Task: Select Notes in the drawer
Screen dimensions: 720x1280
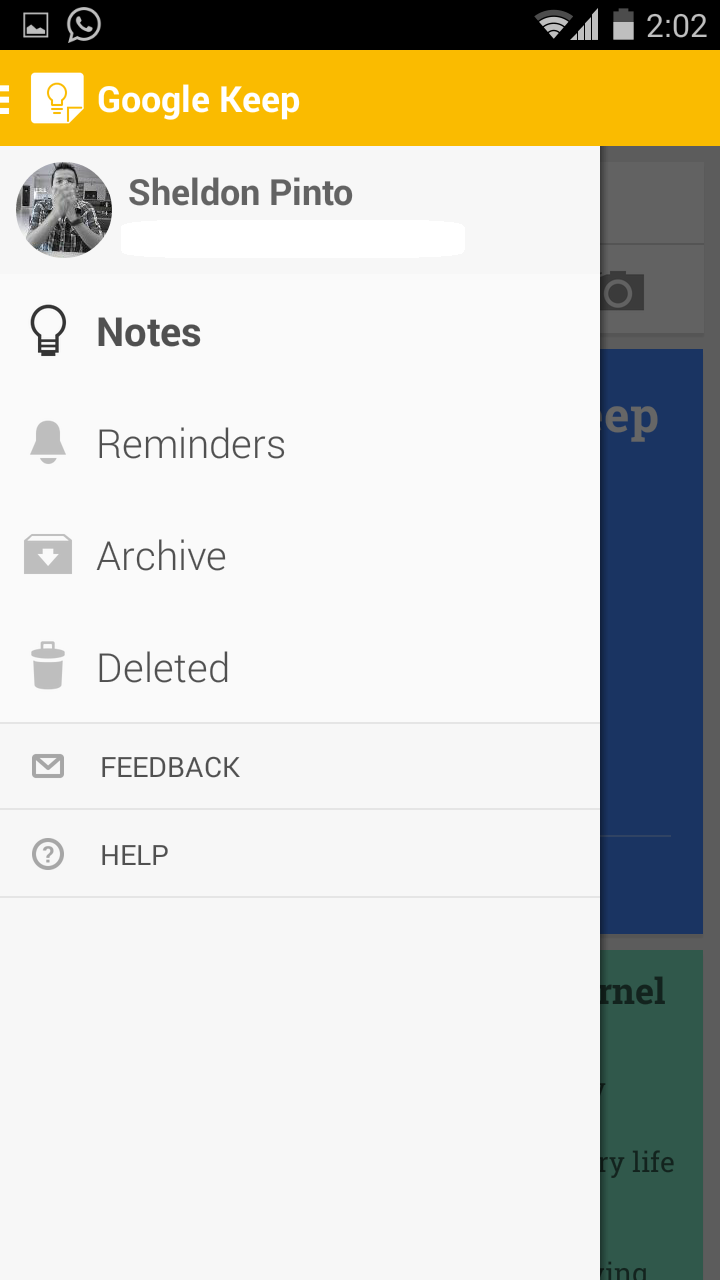Action: click(300, 332)
